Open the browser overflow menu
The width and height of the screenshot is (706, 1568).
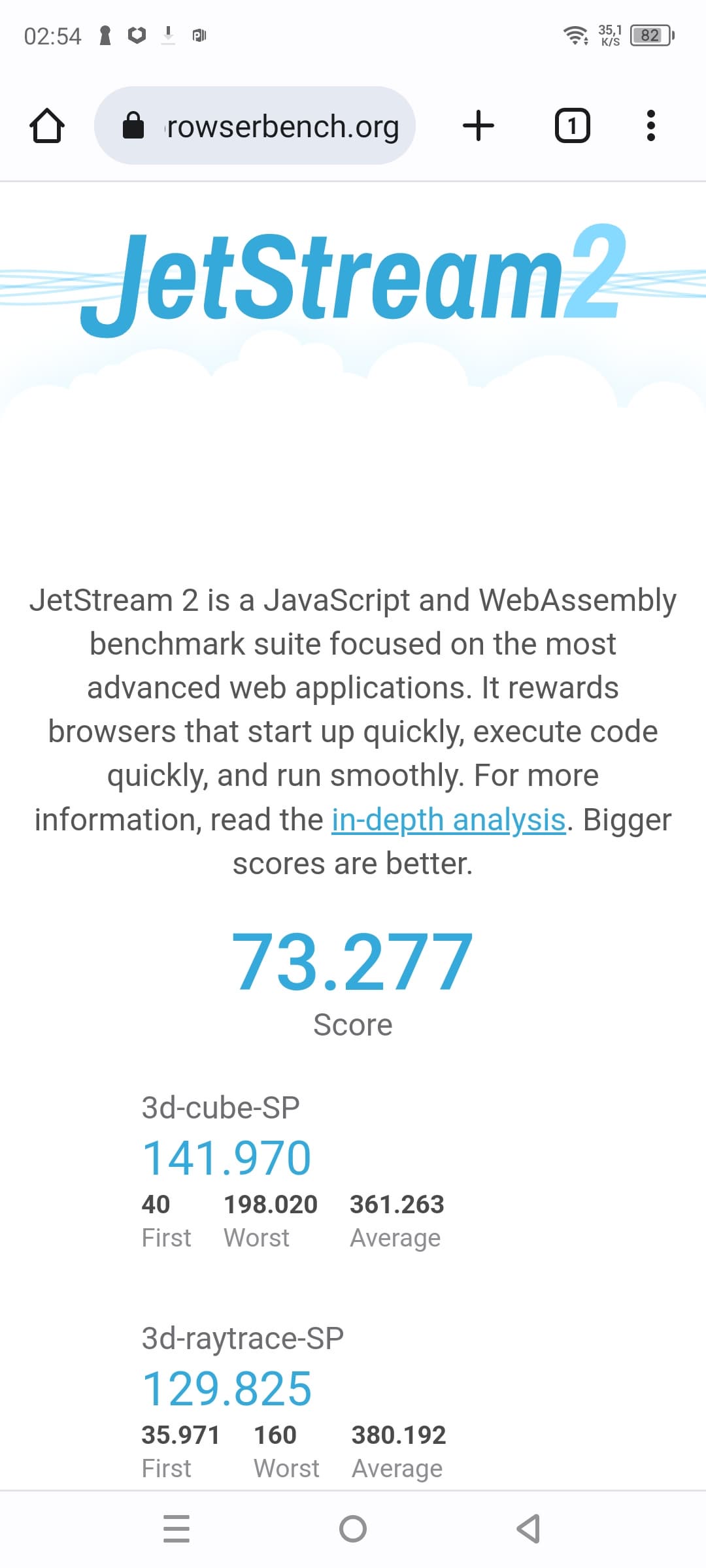tap(650, 125)
